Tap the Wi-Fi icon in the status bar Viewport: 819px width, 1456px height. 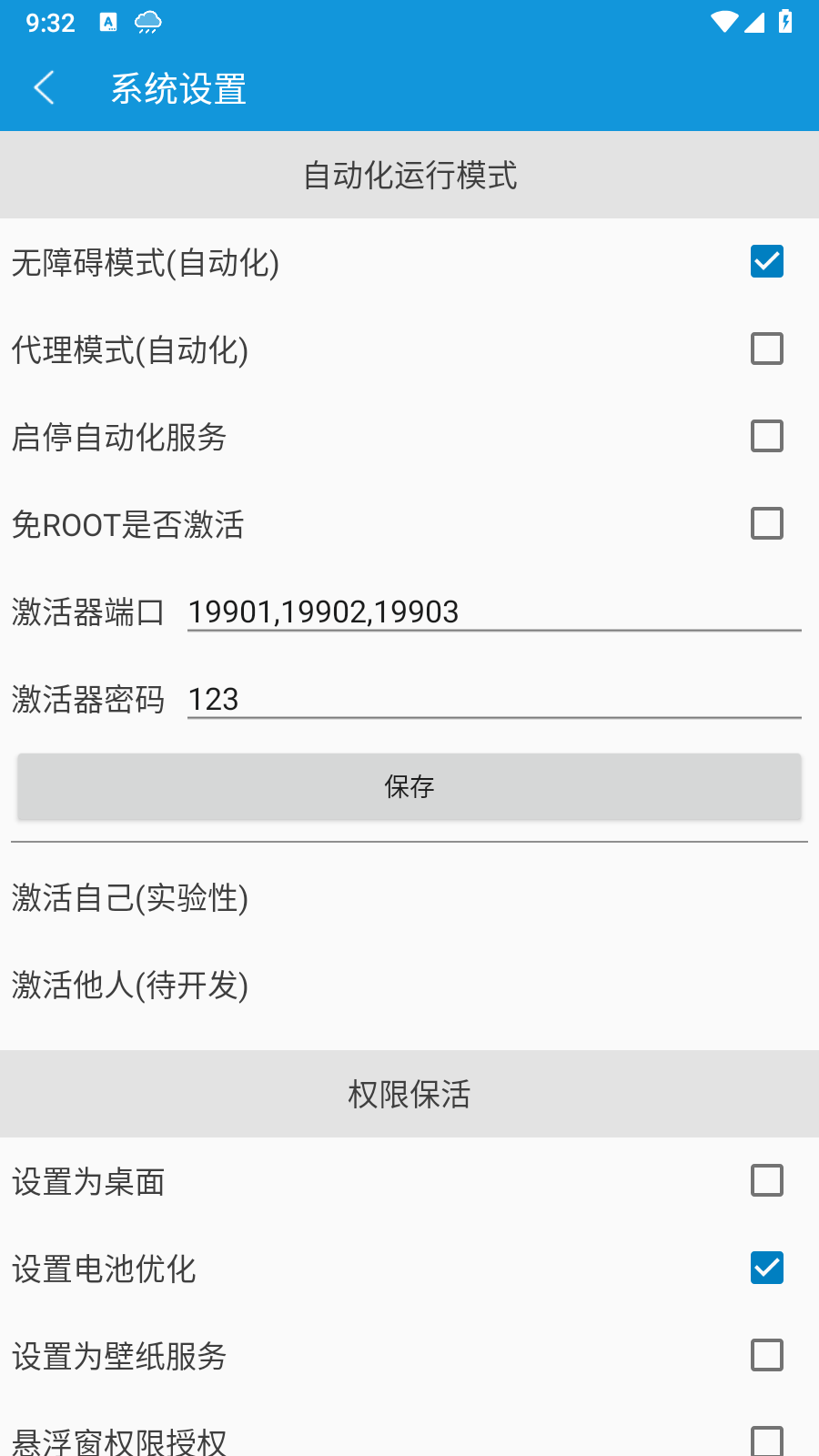(x=725, y=23)
